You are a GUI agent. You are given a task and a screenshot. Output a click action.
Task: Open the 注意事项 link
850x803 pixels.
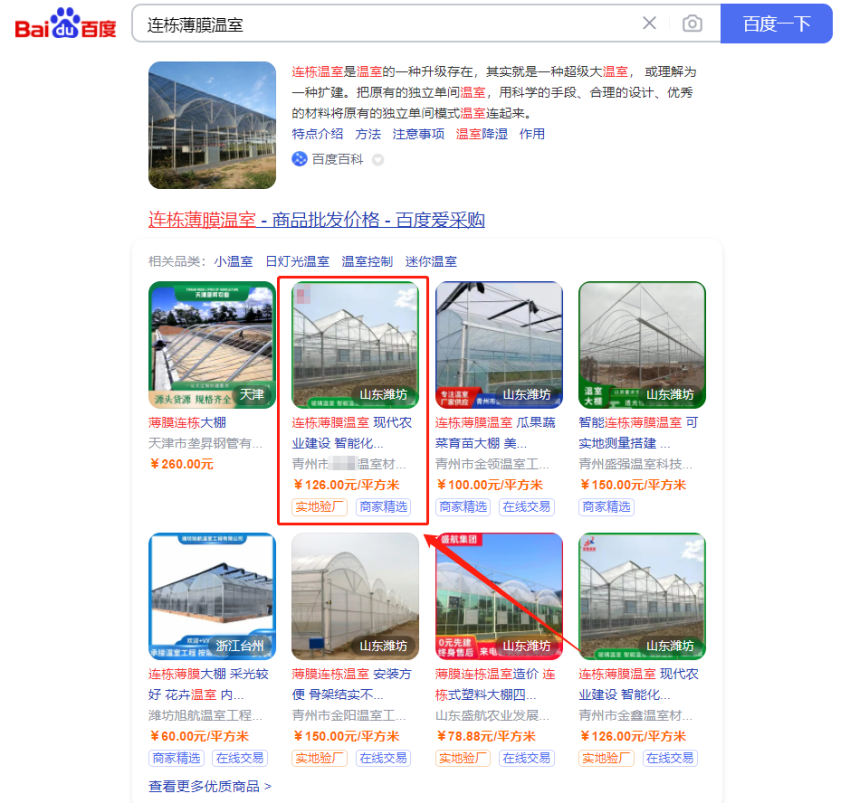(418, 134)
